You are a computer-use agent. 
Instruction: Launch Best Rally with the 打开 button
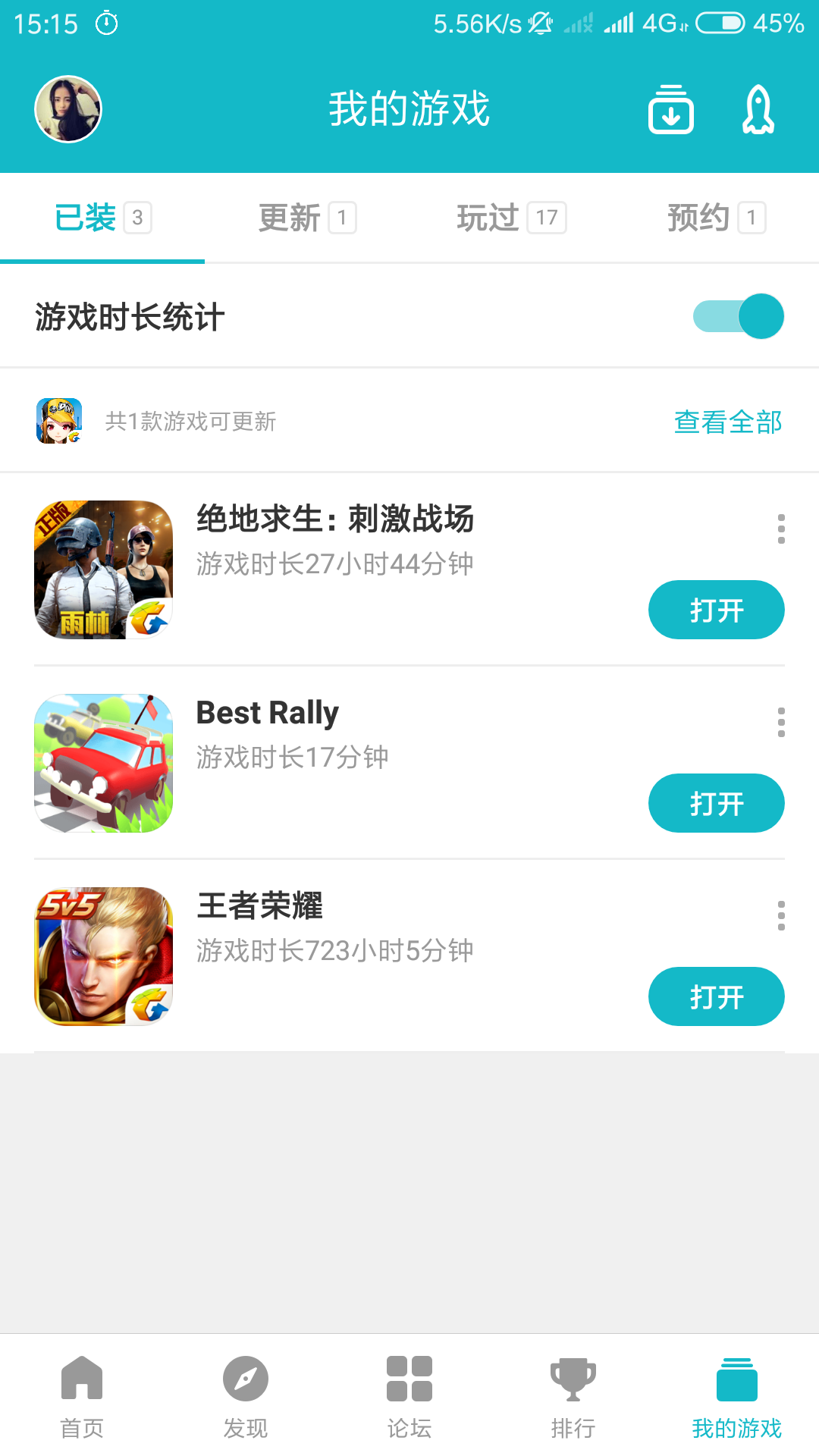716,803
